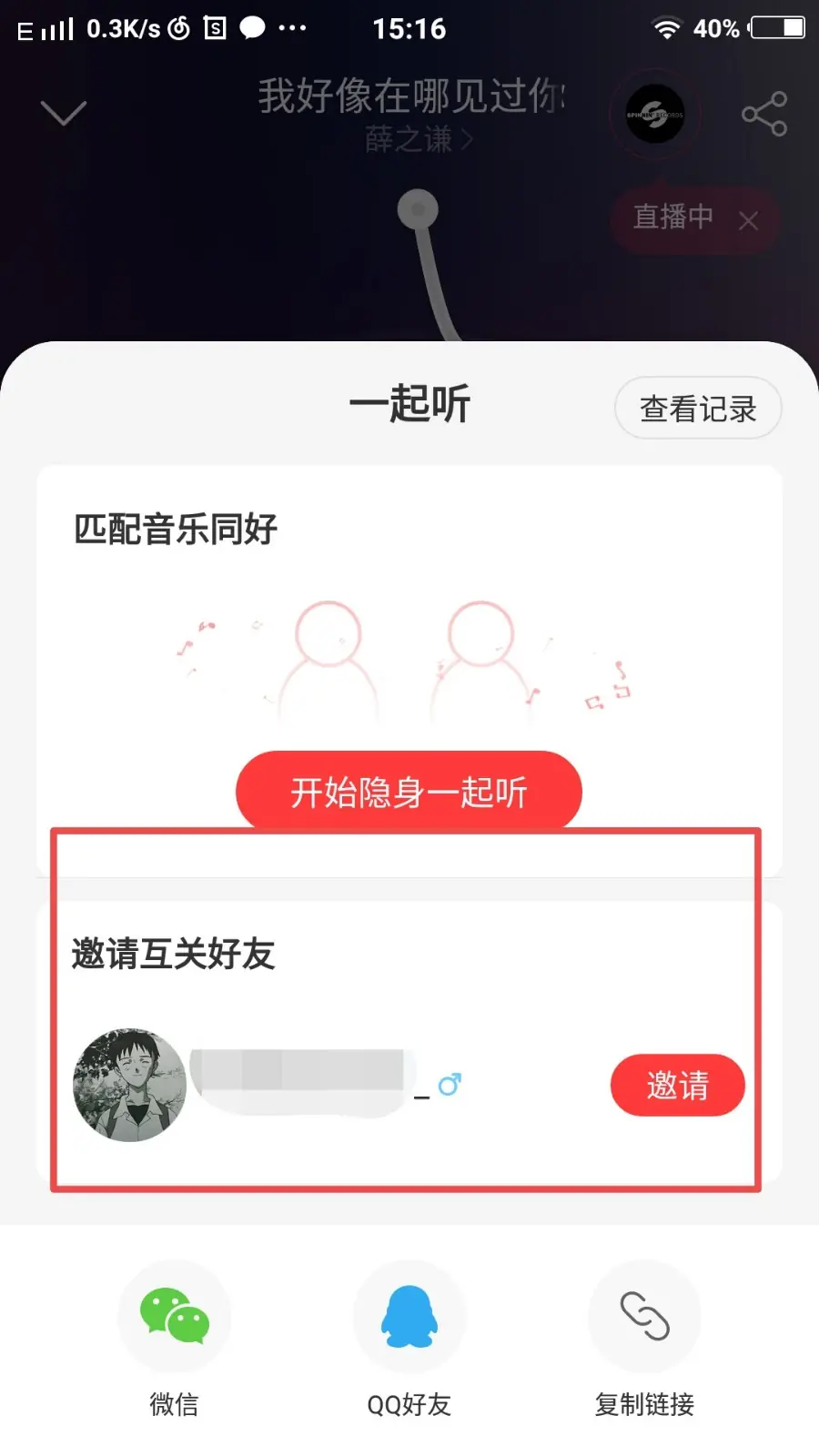Open the 查看记录 history button
This screenshot has width=819, height=1456.
698,408
